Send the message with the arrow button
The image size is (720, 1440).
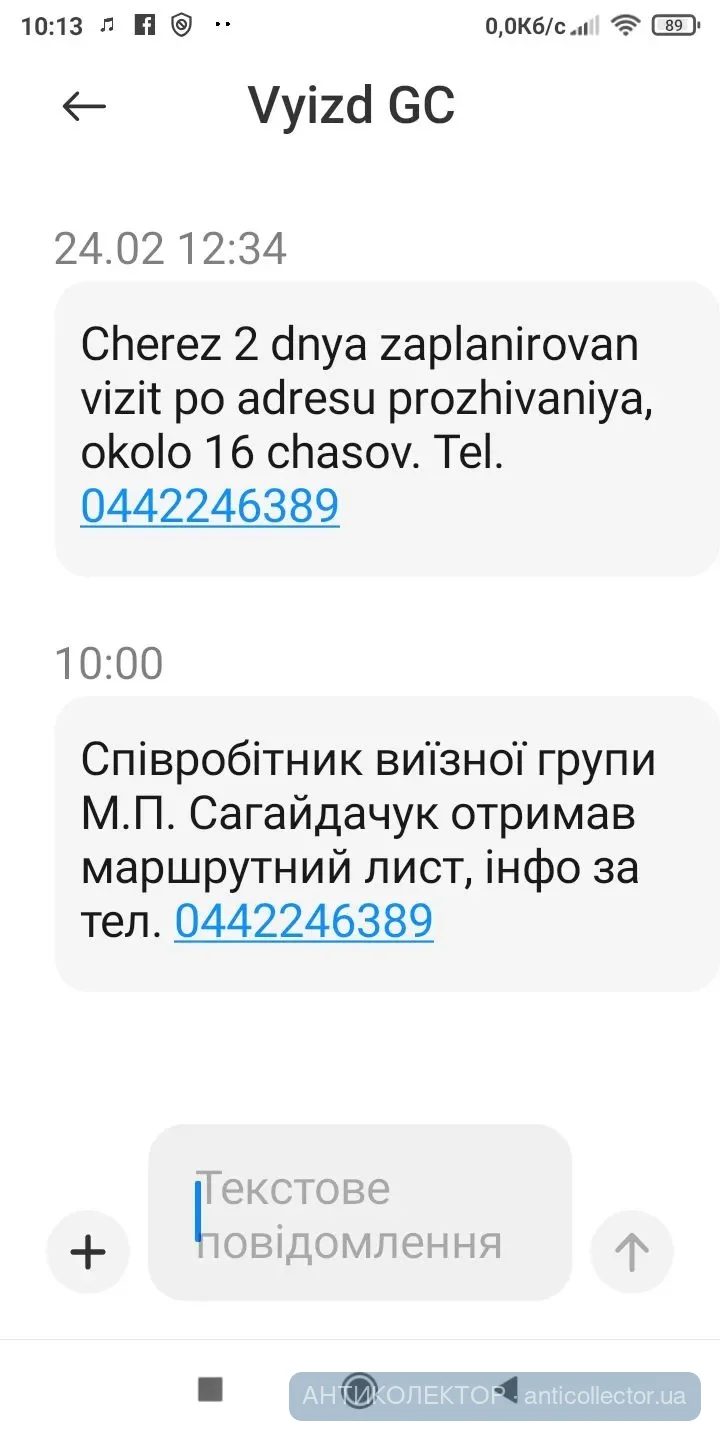tap(631, 1251)
